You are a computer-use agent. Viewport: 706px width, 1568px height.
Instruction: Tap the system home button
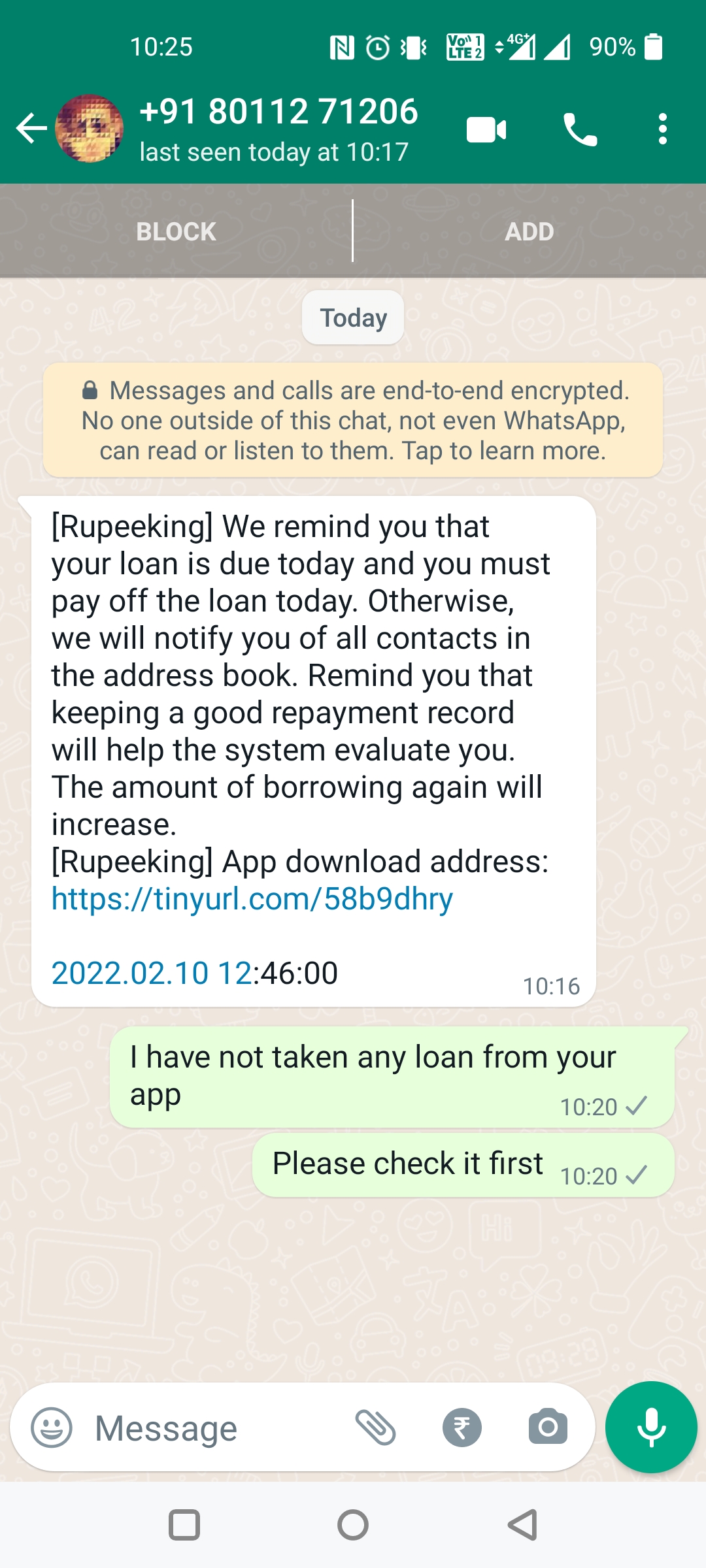(x=353, y=1526)
